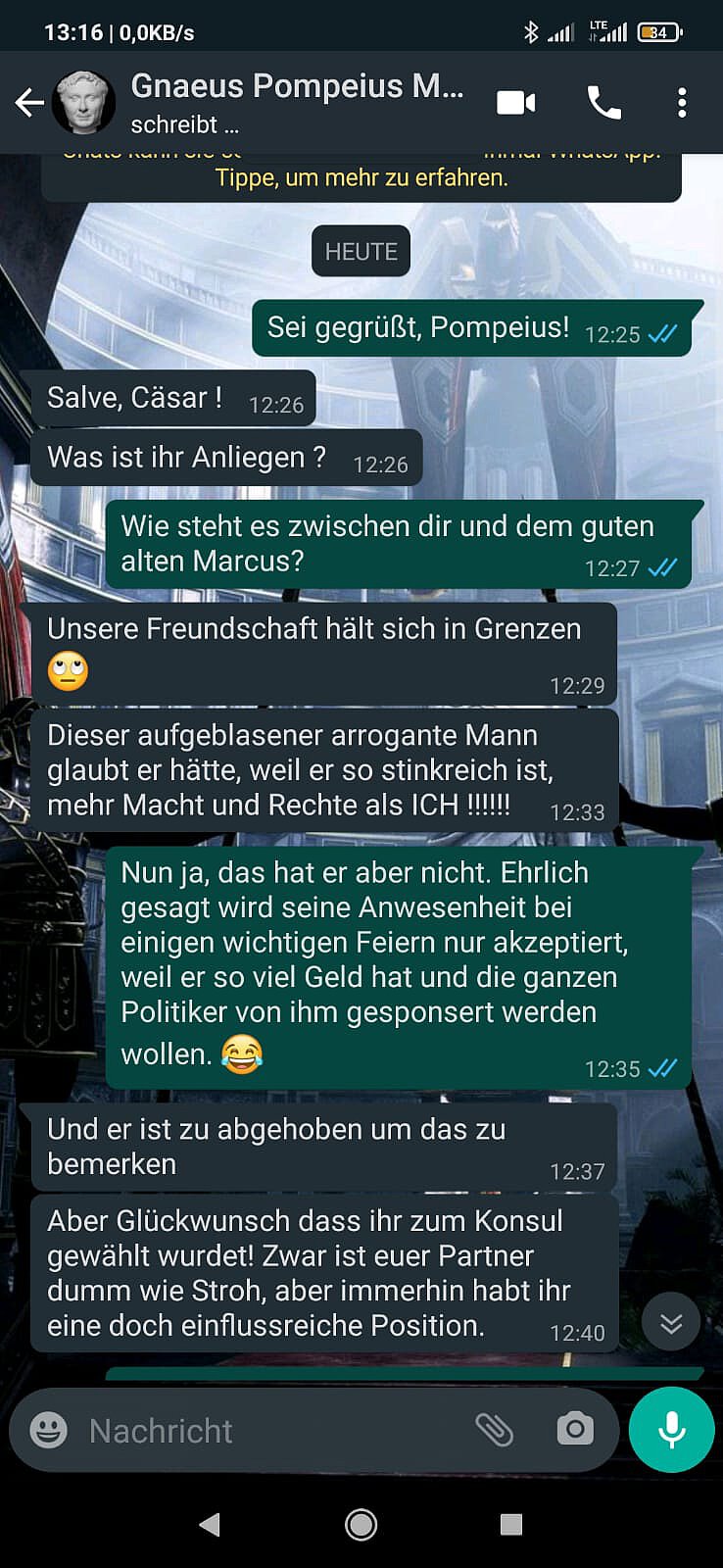
Task: Attach a file with the paperclip
Action: 495,1431
